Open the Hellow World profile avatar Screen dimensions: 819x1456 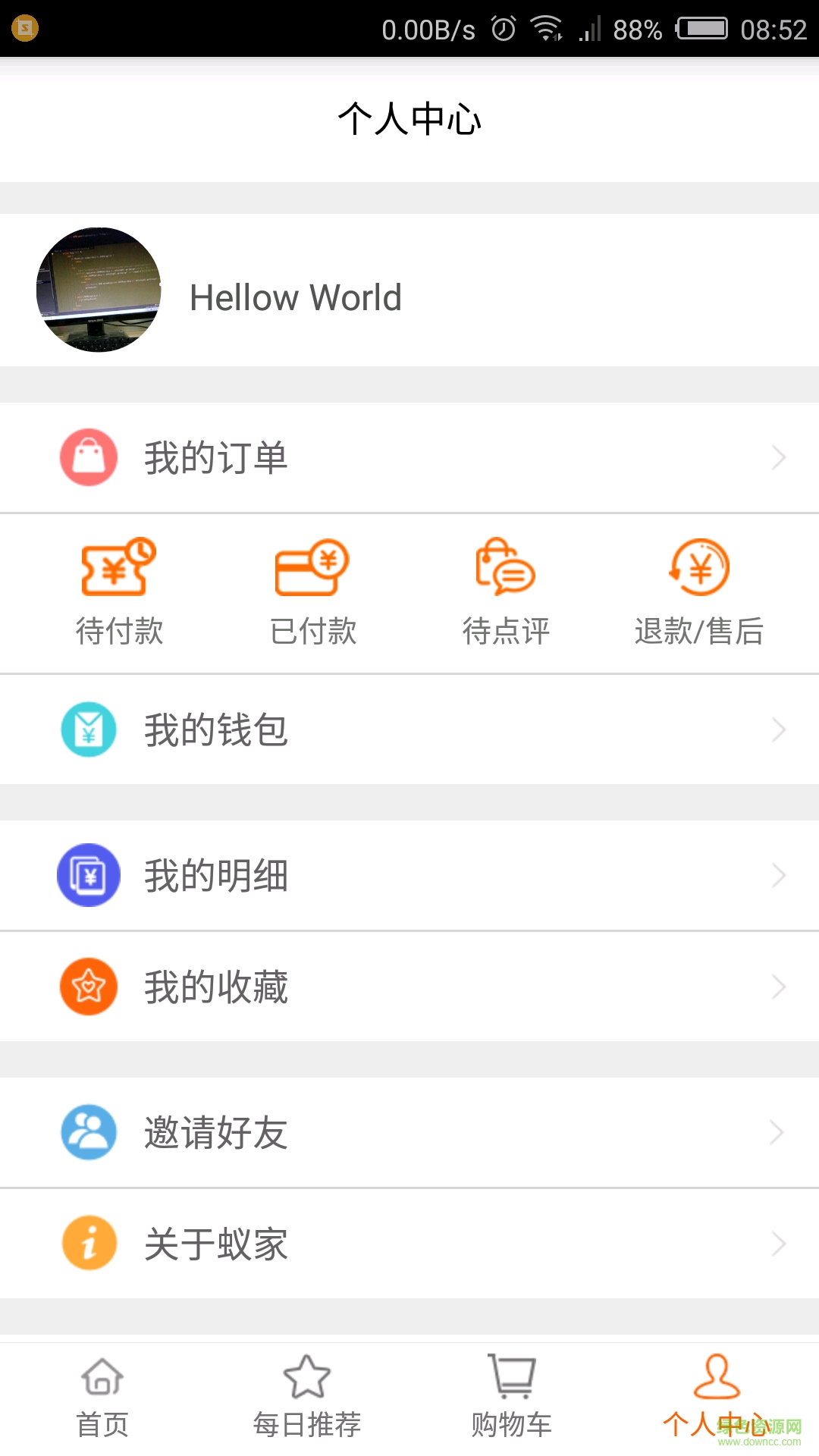coord(99,290)
